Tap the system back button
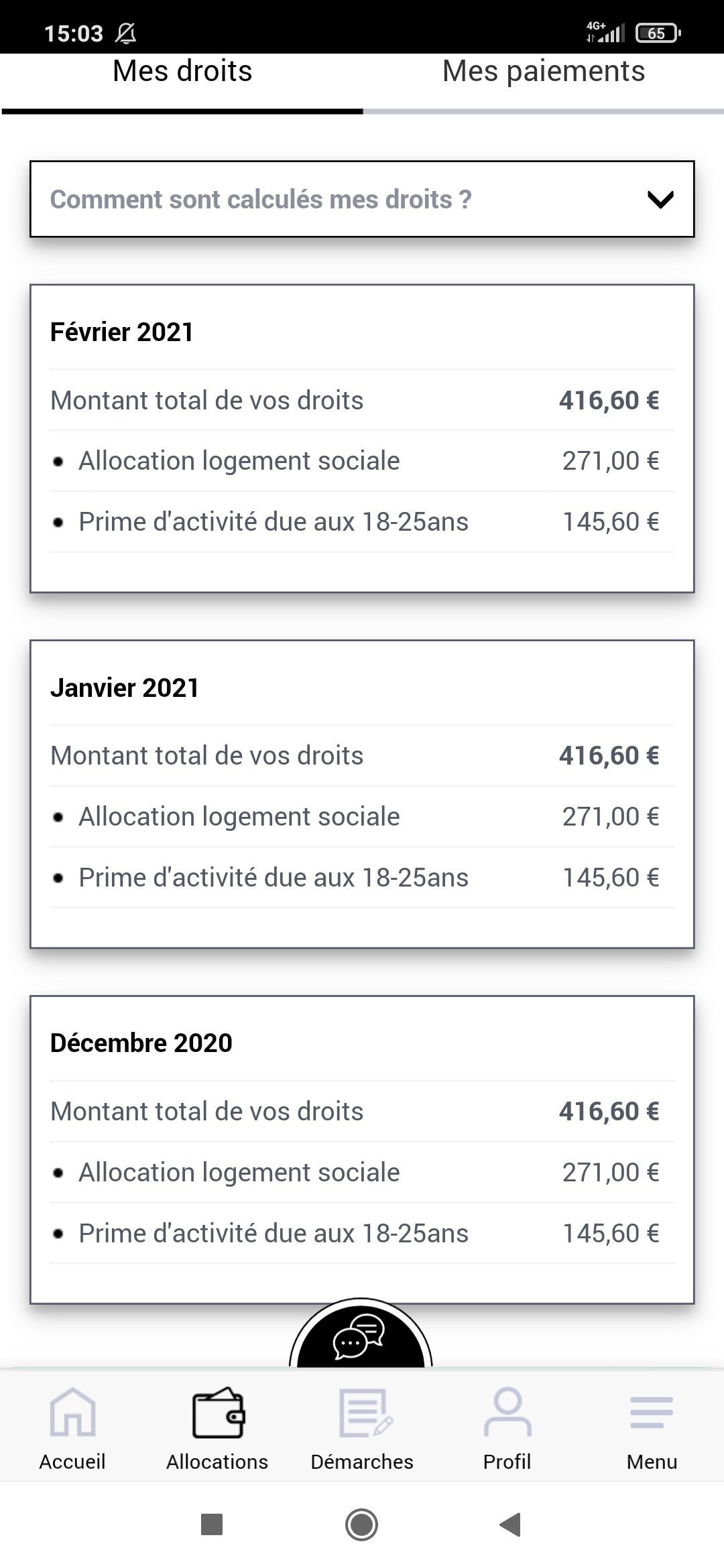Viewport: 724px width, 1568px height. click(x=511, y=1524)
